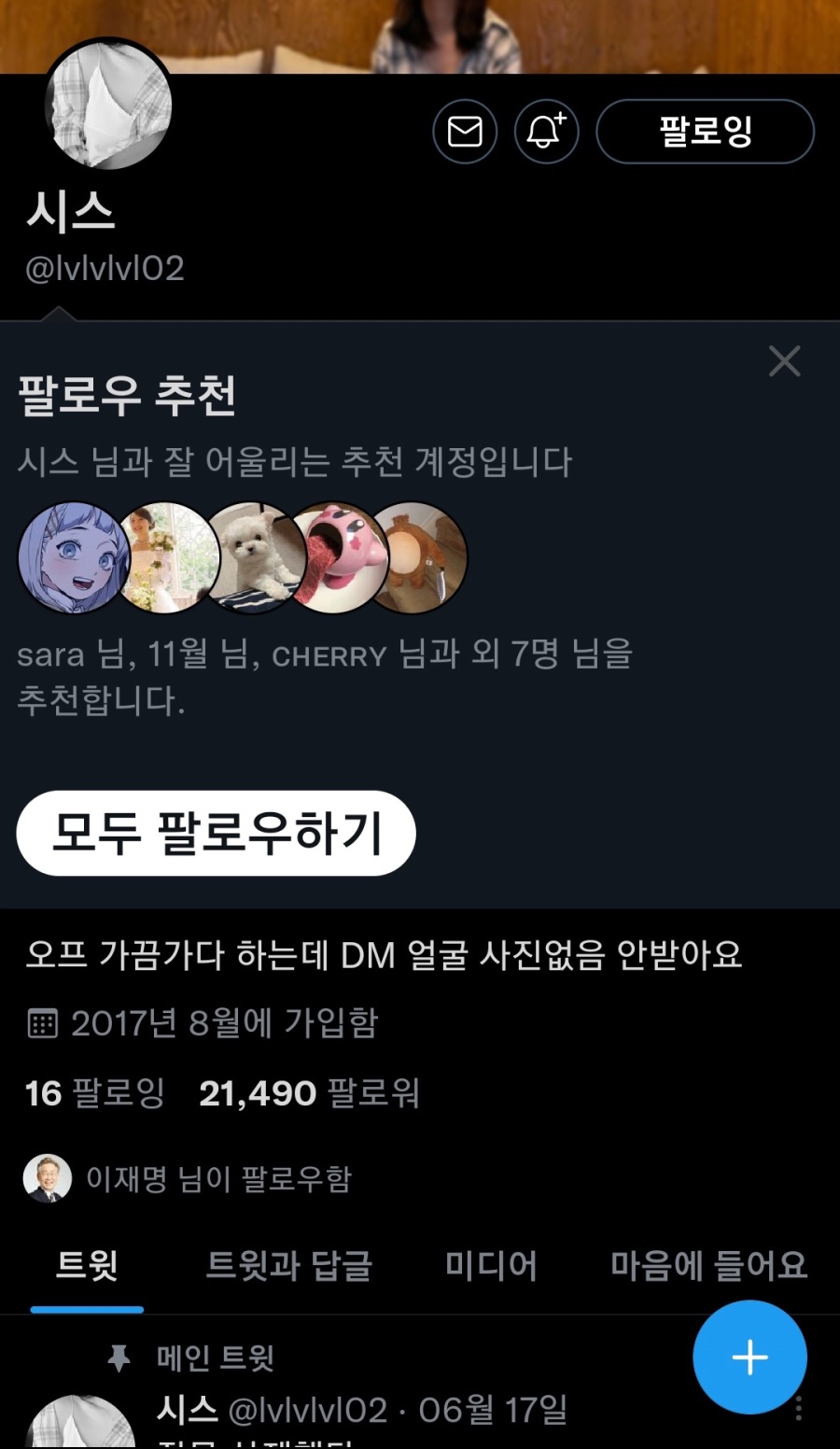Compose a new tweet with plus button
Image resolution: width=840 pixels, height=1449 pixels.
(x=749, y=1358)
